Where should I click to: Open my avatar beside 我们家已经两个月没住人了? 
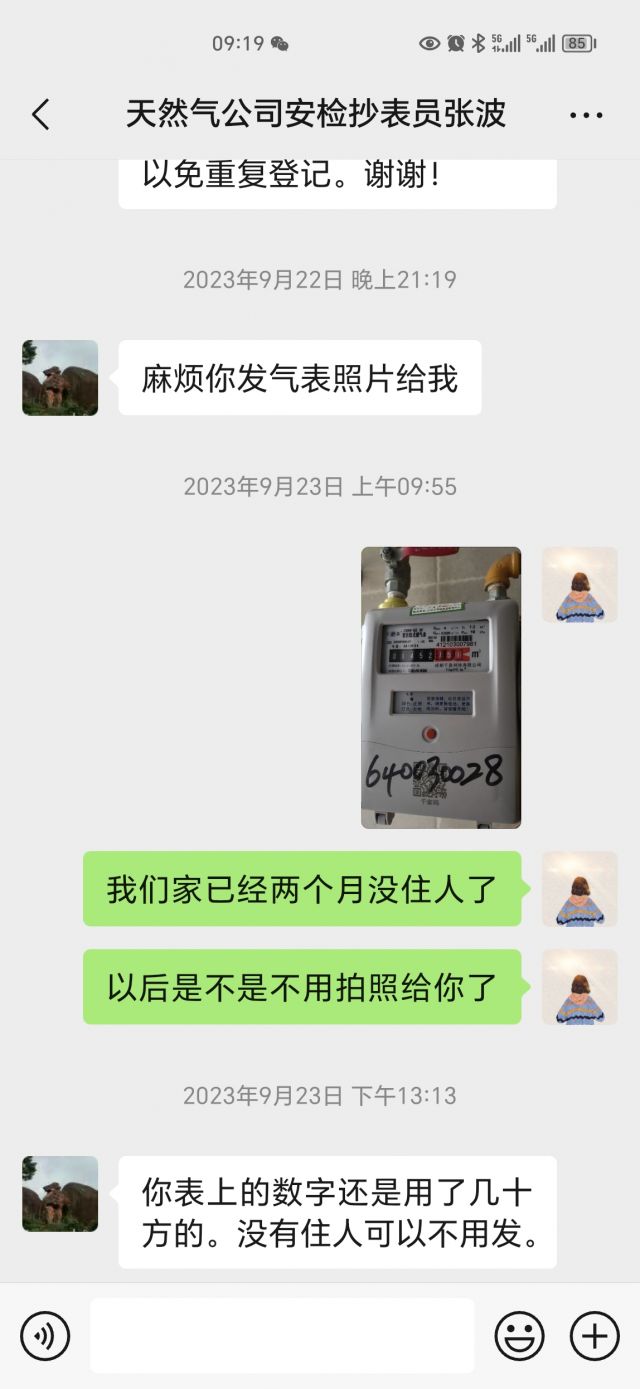coord(580,889)
